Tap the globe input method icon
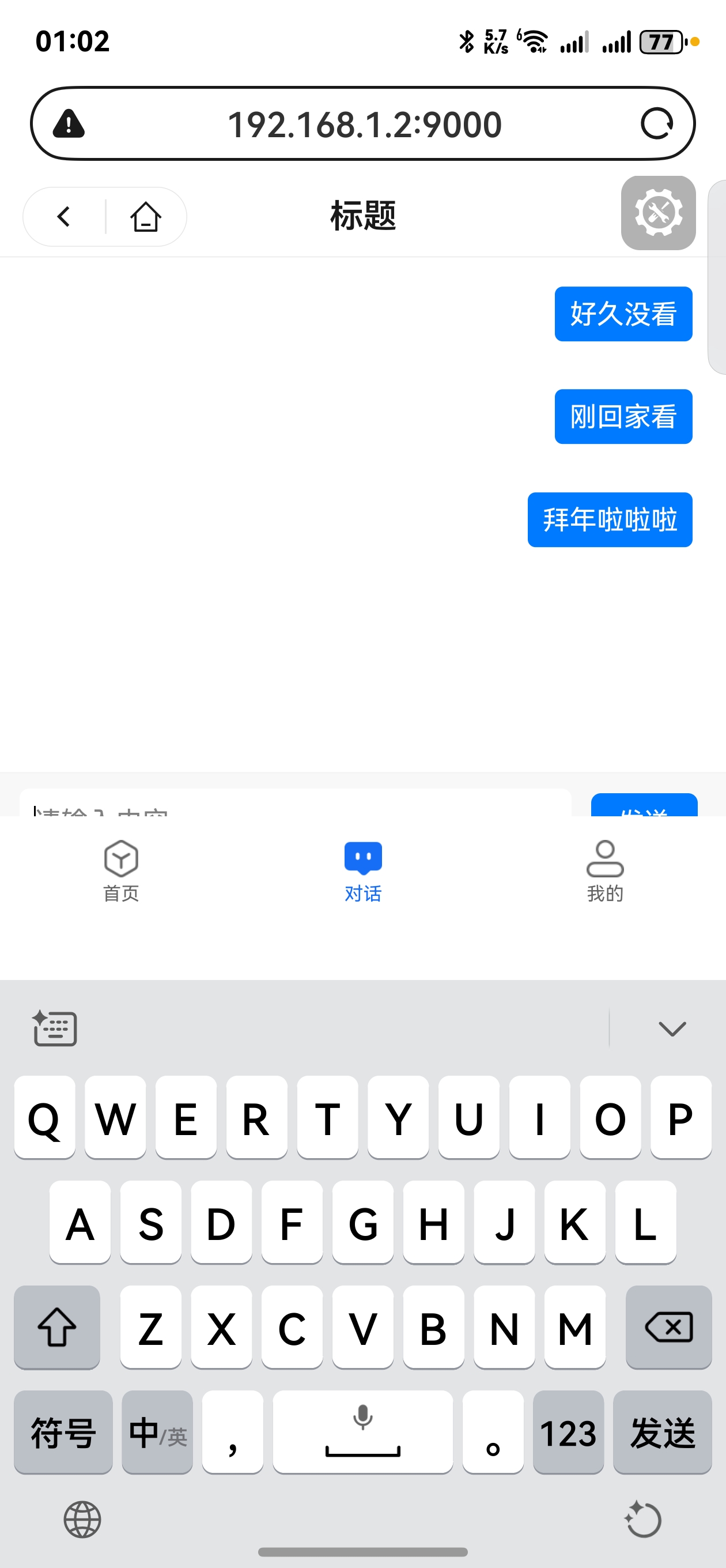The width and height of the screenshot is (726, 1568). [x=82, y=1520]
